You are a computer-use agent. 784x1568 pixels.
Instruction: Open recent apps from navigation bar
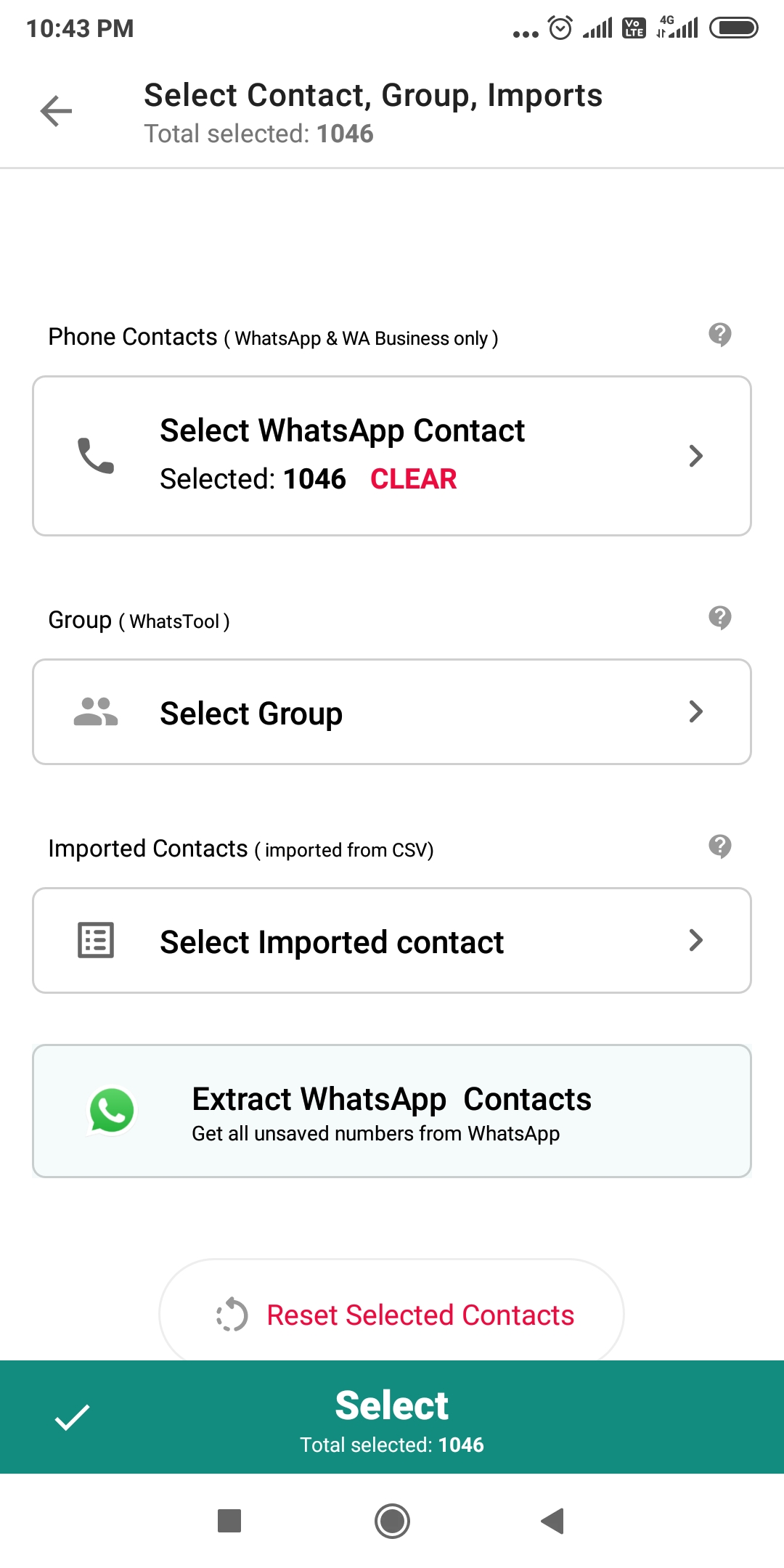tap(229, 1521)
